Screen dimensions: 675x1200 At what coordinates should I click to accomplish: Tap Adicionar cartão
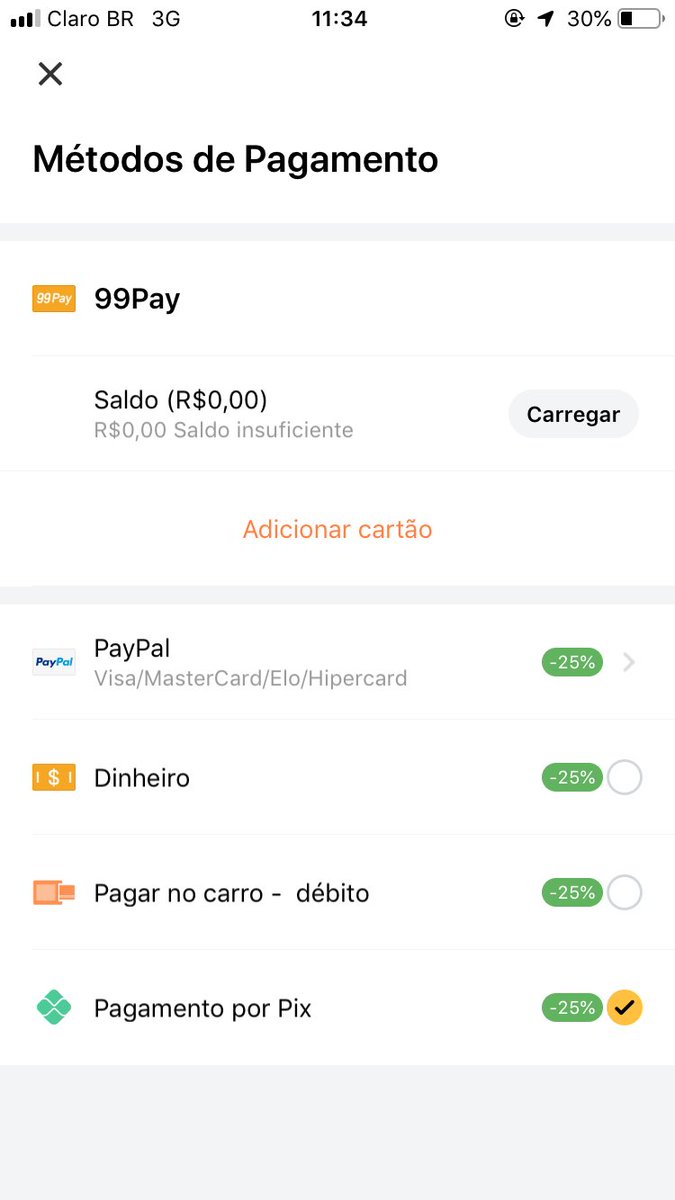[337, 529]
